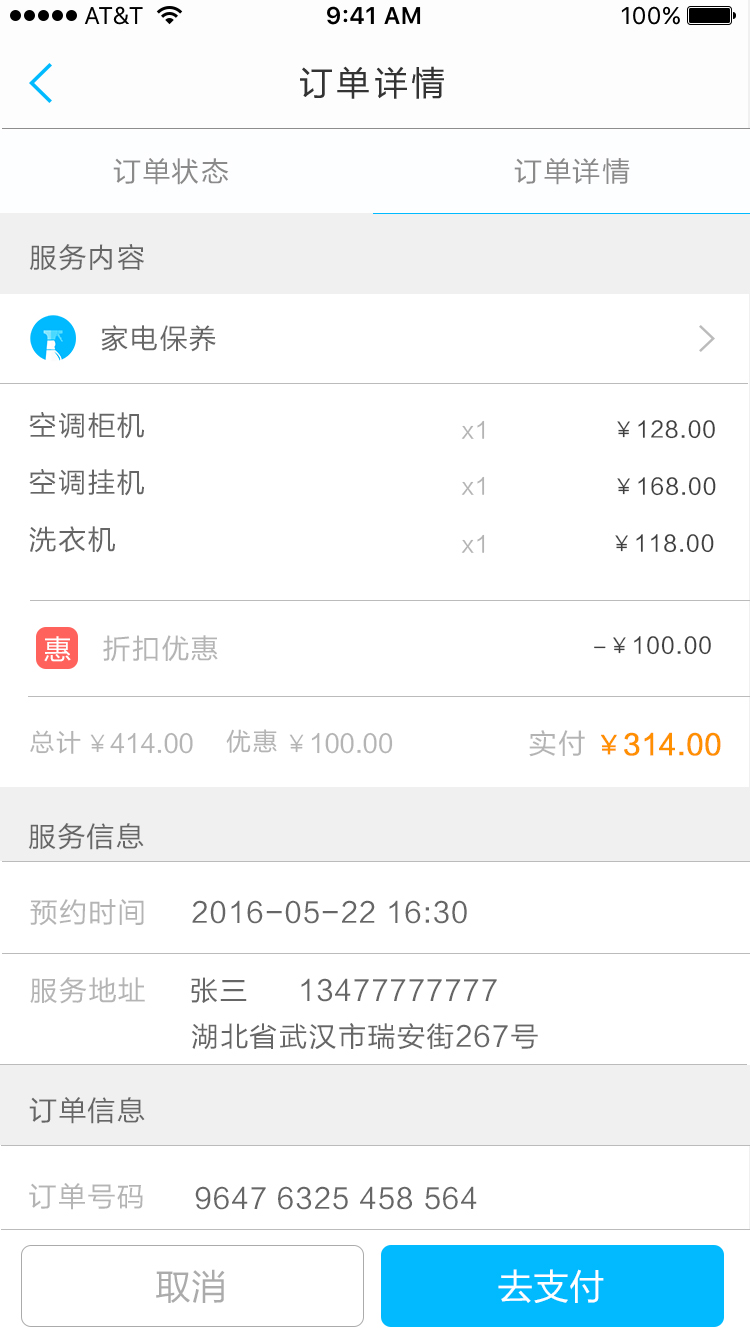The height and width of the screenshot is (1344, 750).
Task: Tap the 取消 button
Action: coord(192,1286)
